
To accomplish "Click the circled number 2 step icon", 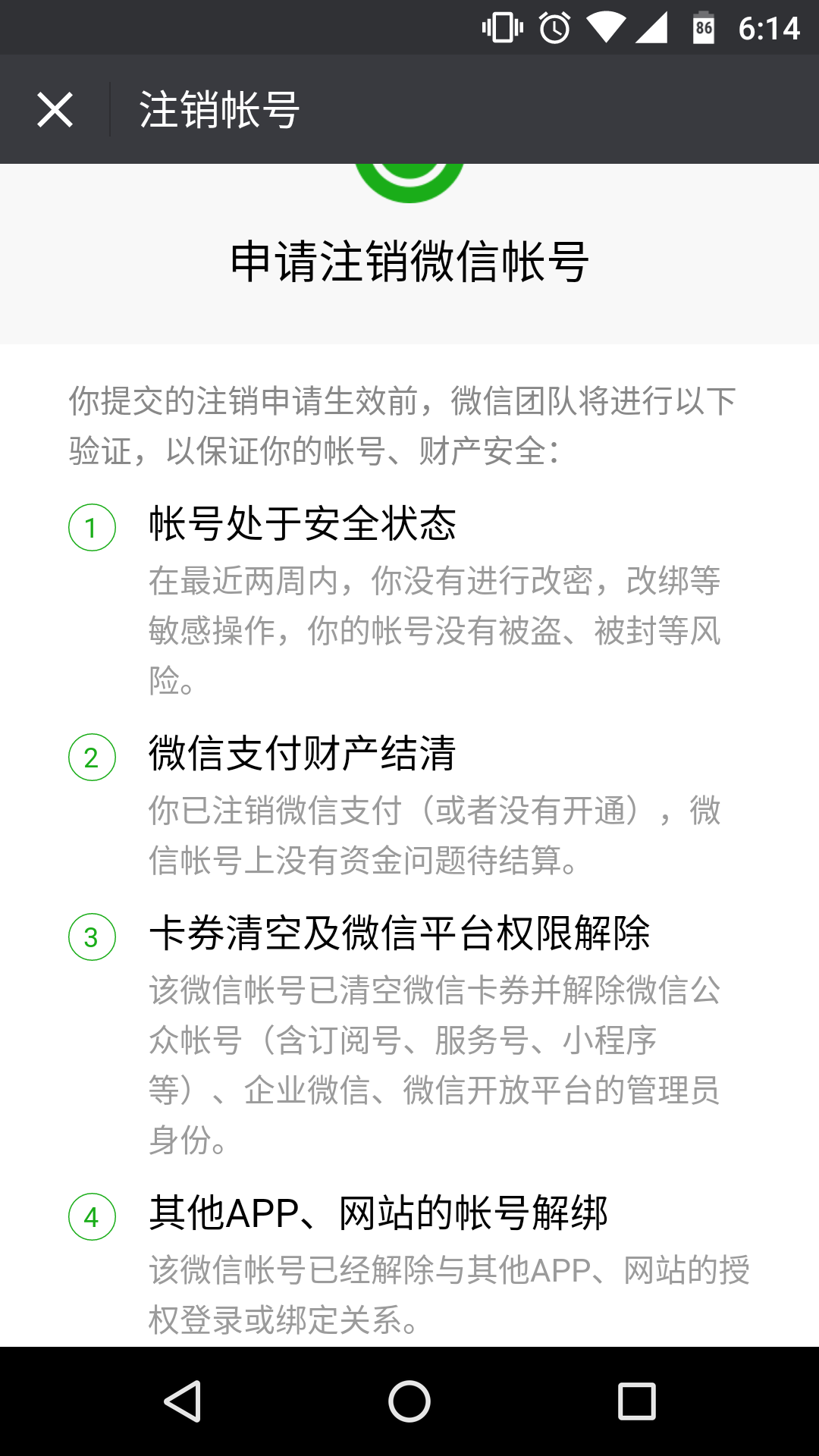I will [x=91, y=758].
